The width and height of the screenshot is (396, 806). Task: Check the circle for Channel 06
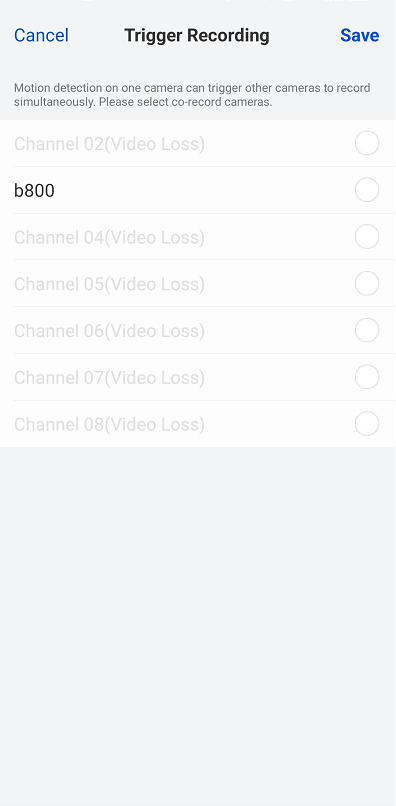pos(367,331)
